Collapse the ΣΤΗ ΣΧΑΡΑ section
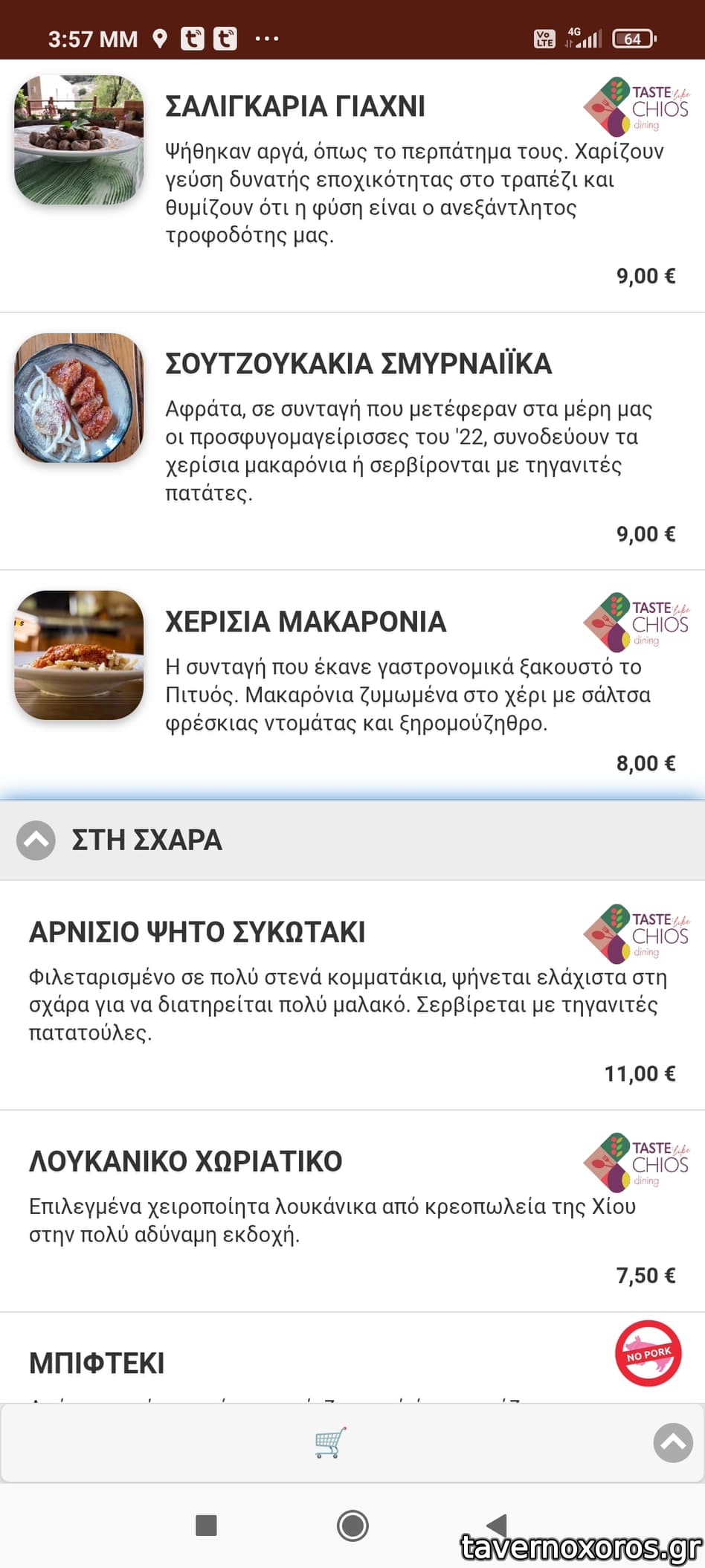 (x=36, y=840)
